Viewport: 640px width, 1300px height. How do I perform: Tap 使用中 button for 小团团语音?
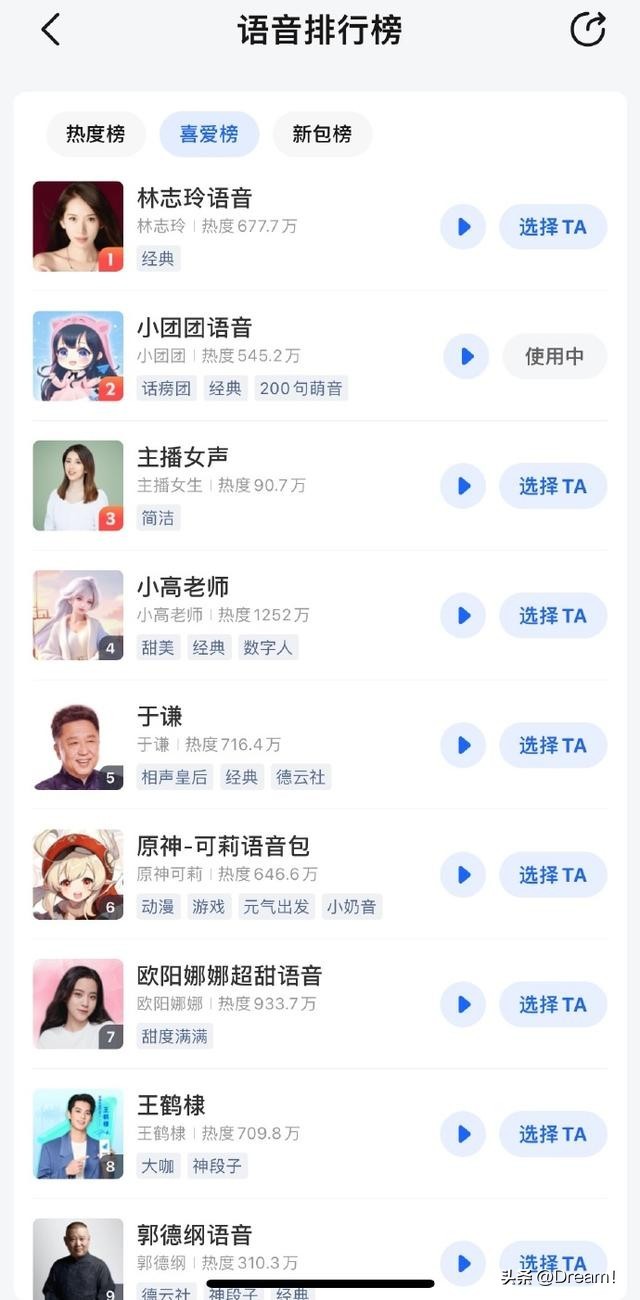tap(554, 356)
